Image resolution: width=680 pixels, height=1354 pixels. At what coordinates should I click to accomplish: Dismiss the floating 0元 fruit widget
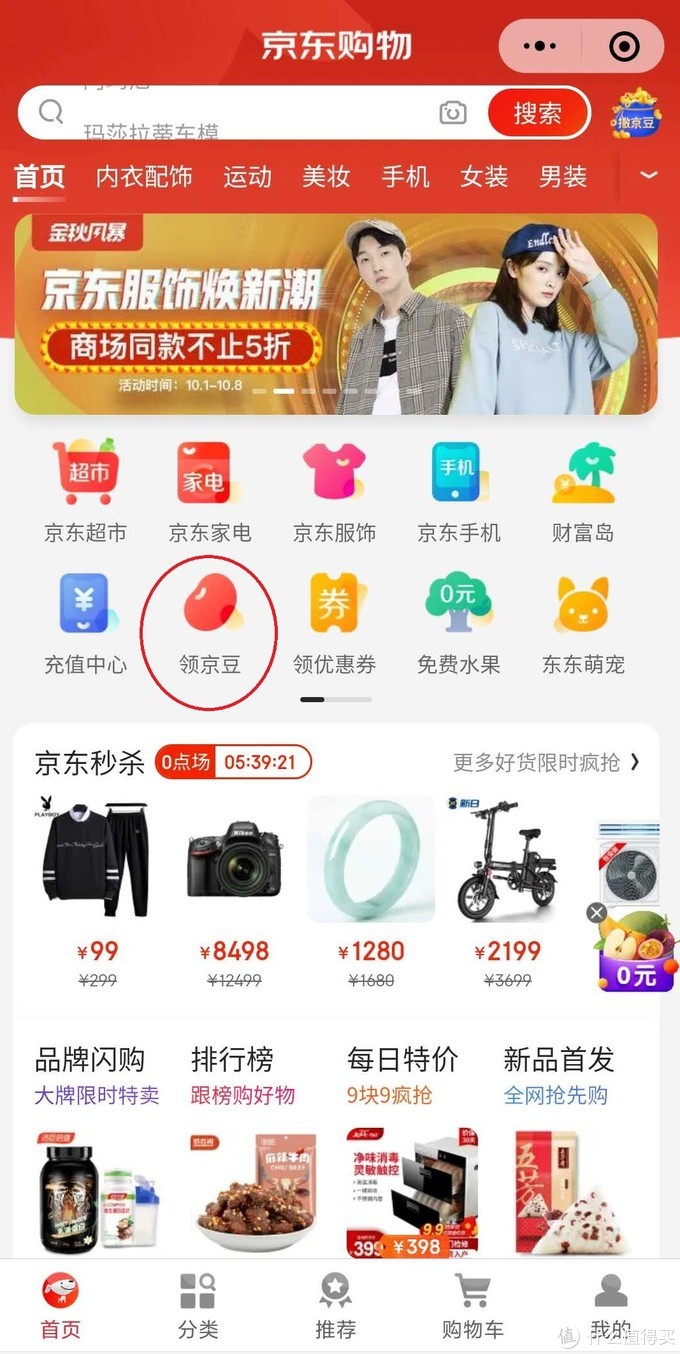click(597, 913)
